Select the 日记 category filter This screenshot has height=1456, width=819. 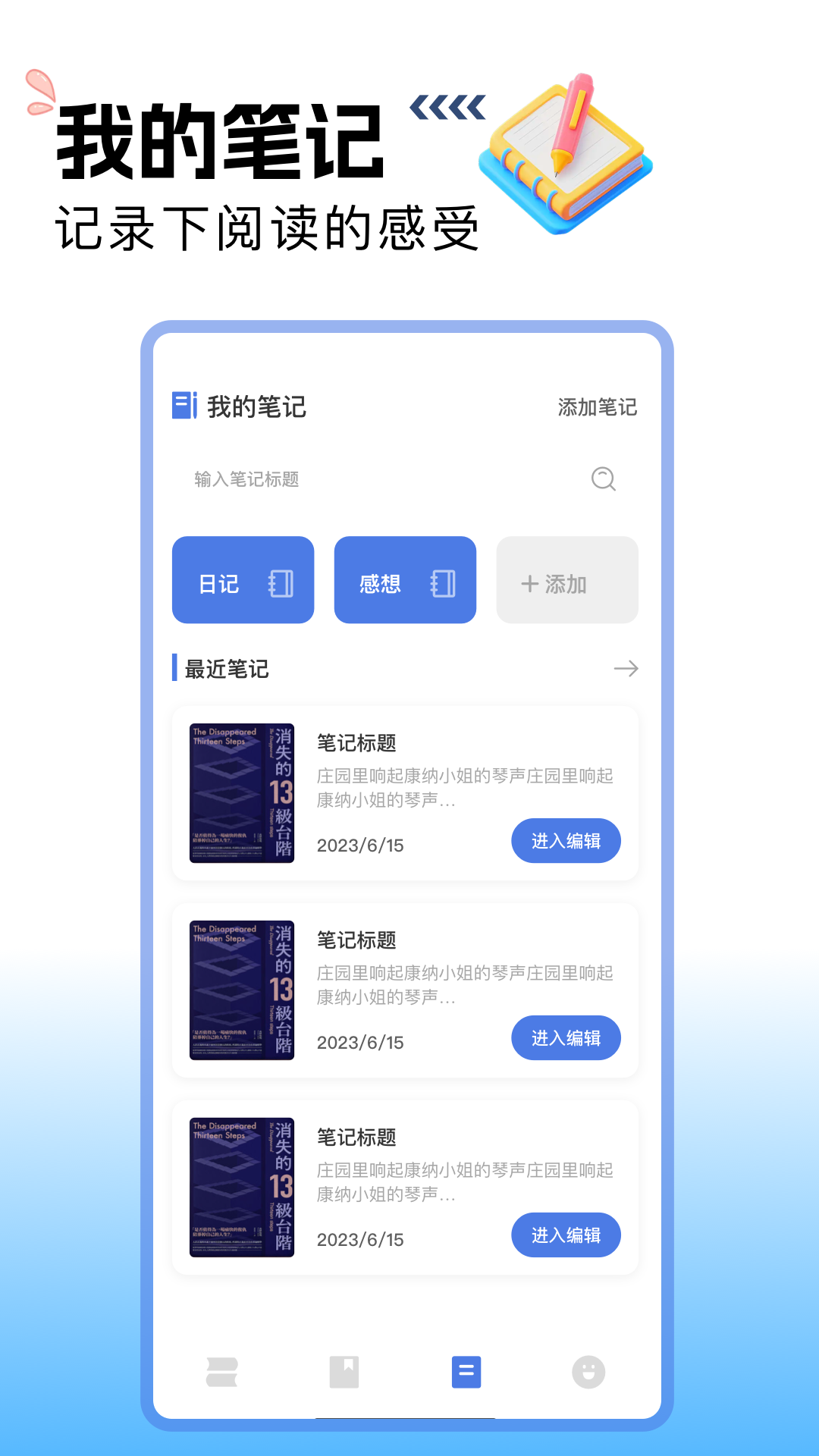243,580
